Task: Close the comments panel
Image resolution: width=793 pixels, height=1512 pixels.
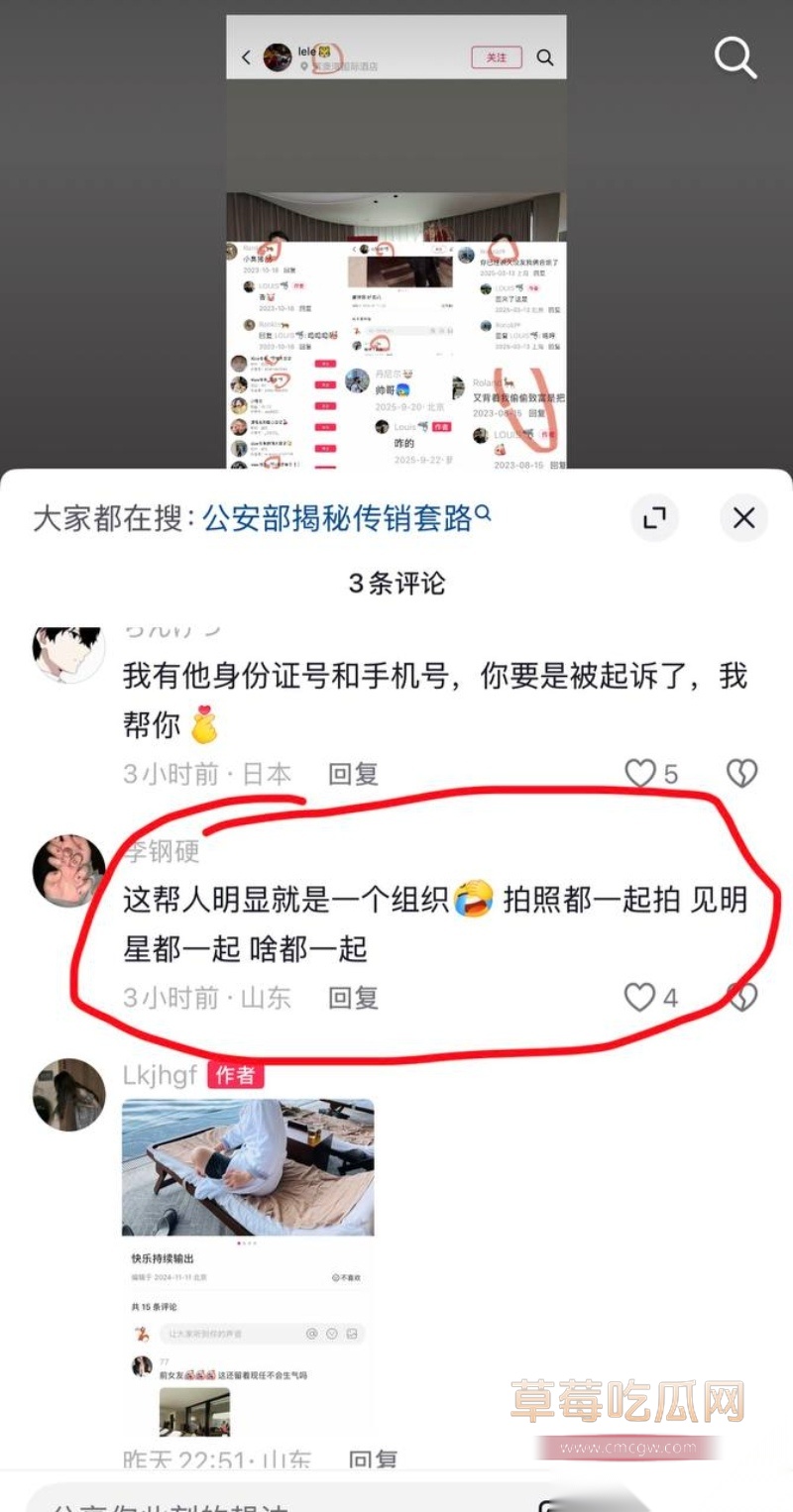Action: [x=743, y=517]
